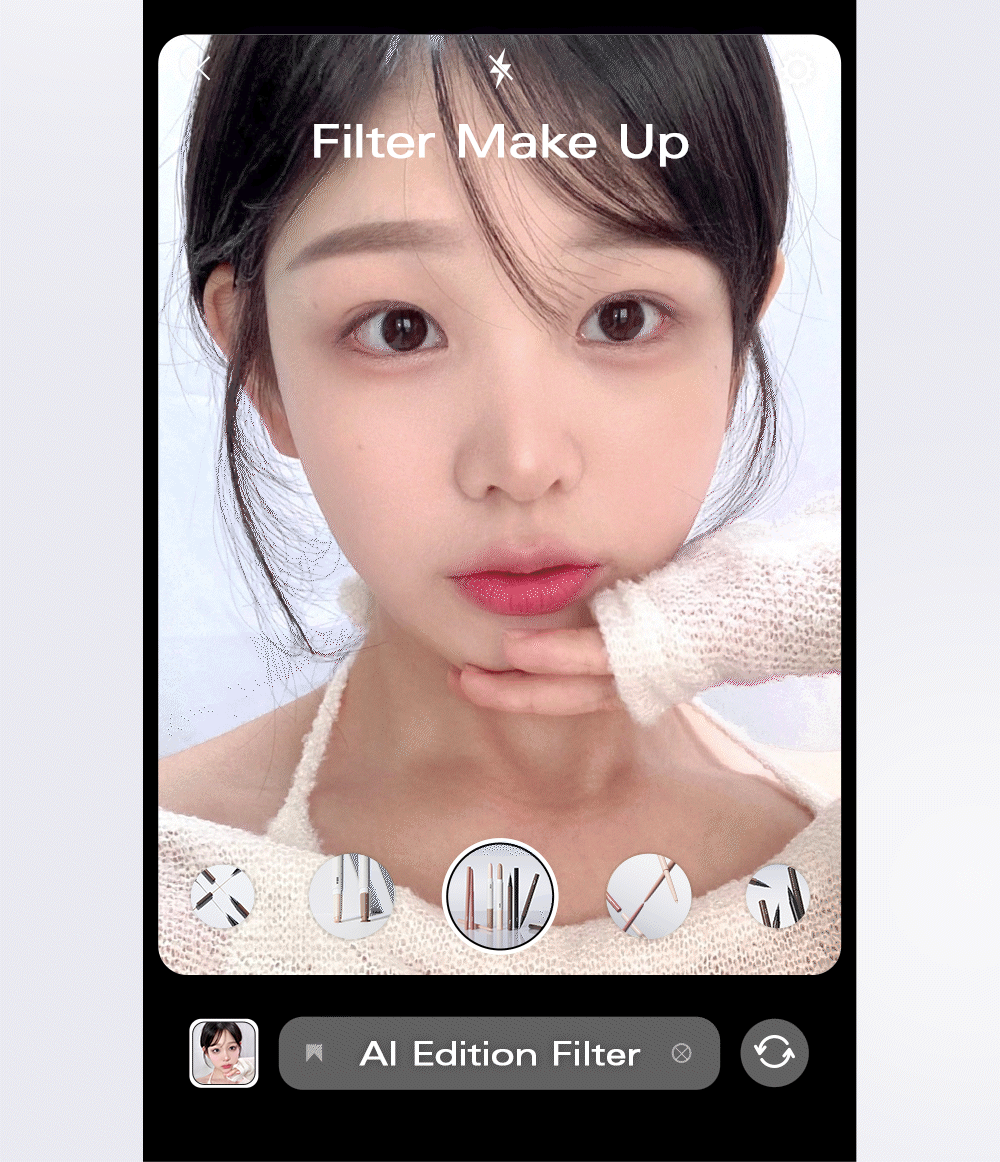This screenshot has width=1000, height=1162.
Task: Open the settings gear
Action: pos(797,68)
